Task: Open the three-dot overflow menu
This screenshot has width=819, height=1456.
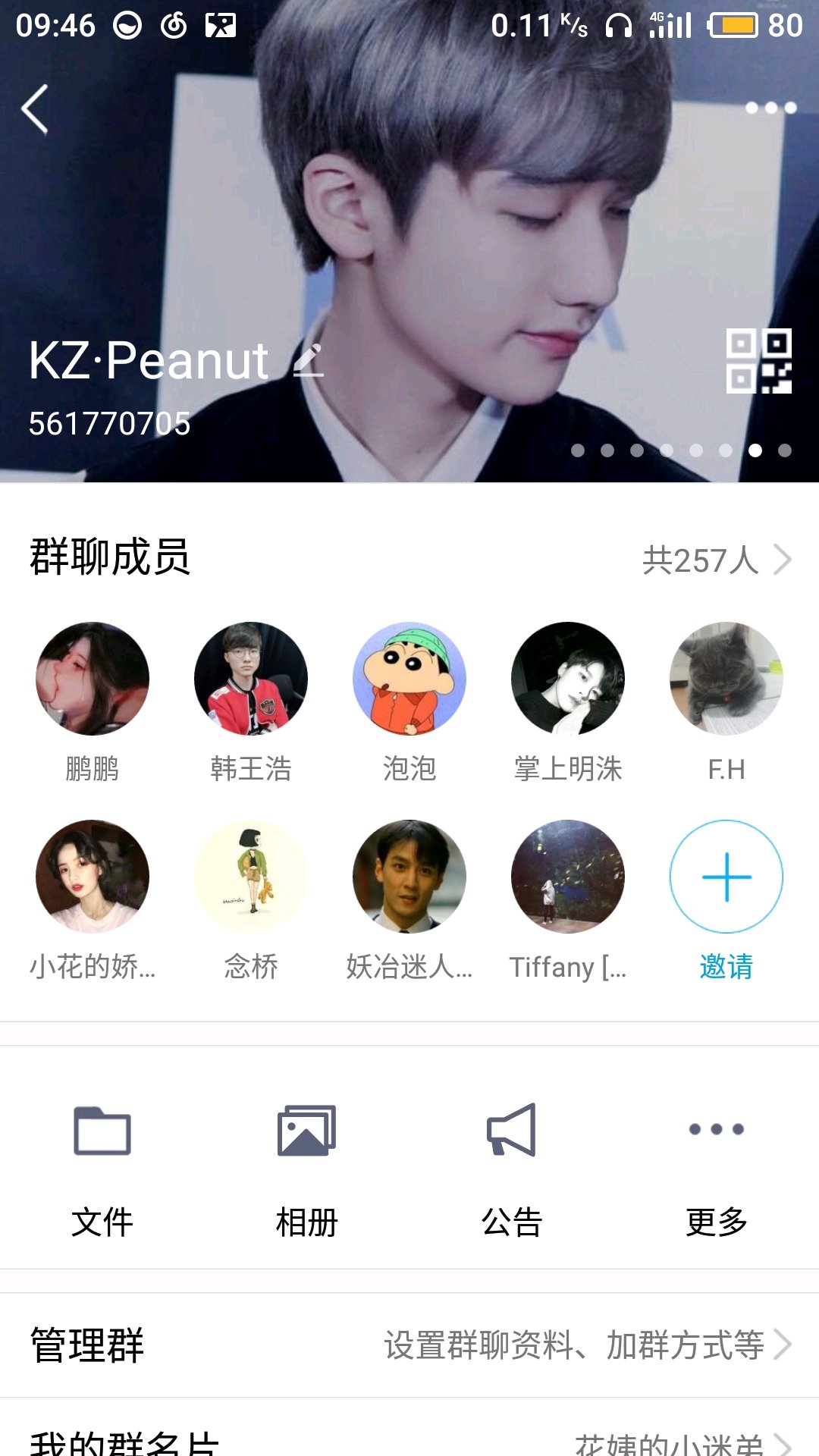Action: point(770,108)
